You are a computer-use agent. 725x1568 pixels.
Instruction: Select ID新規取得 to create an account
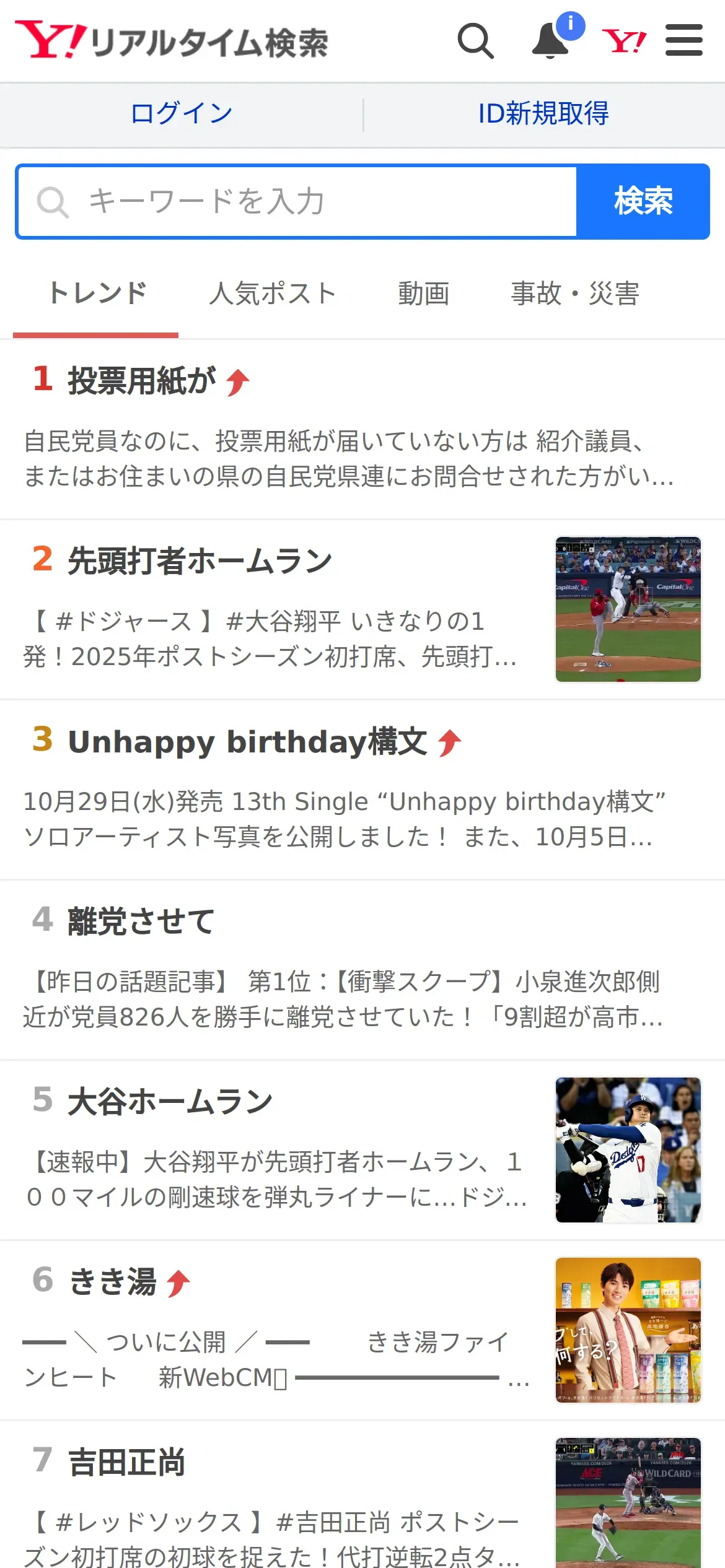point(543,114)
